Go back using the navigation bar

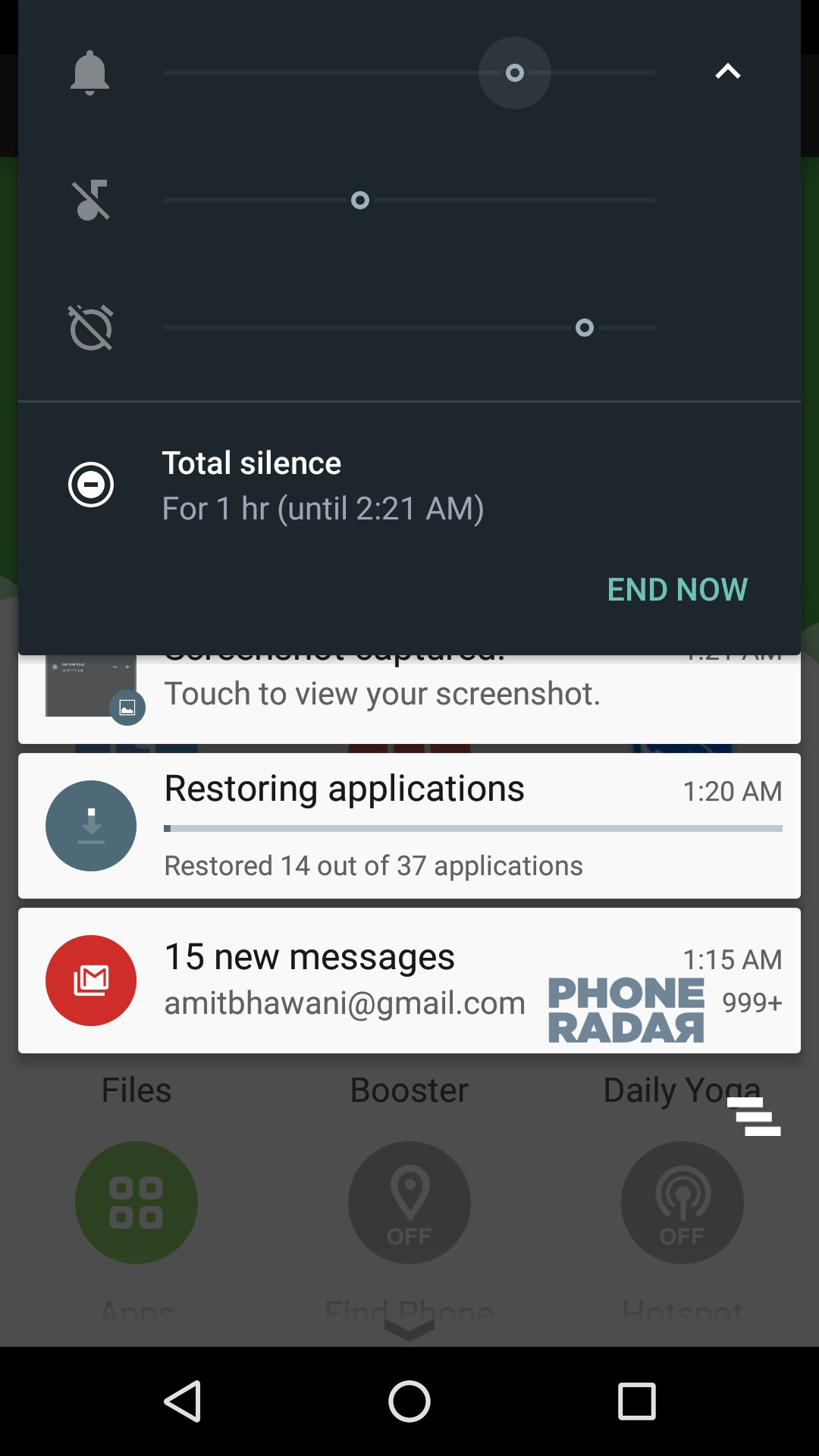click(182, 1401)
